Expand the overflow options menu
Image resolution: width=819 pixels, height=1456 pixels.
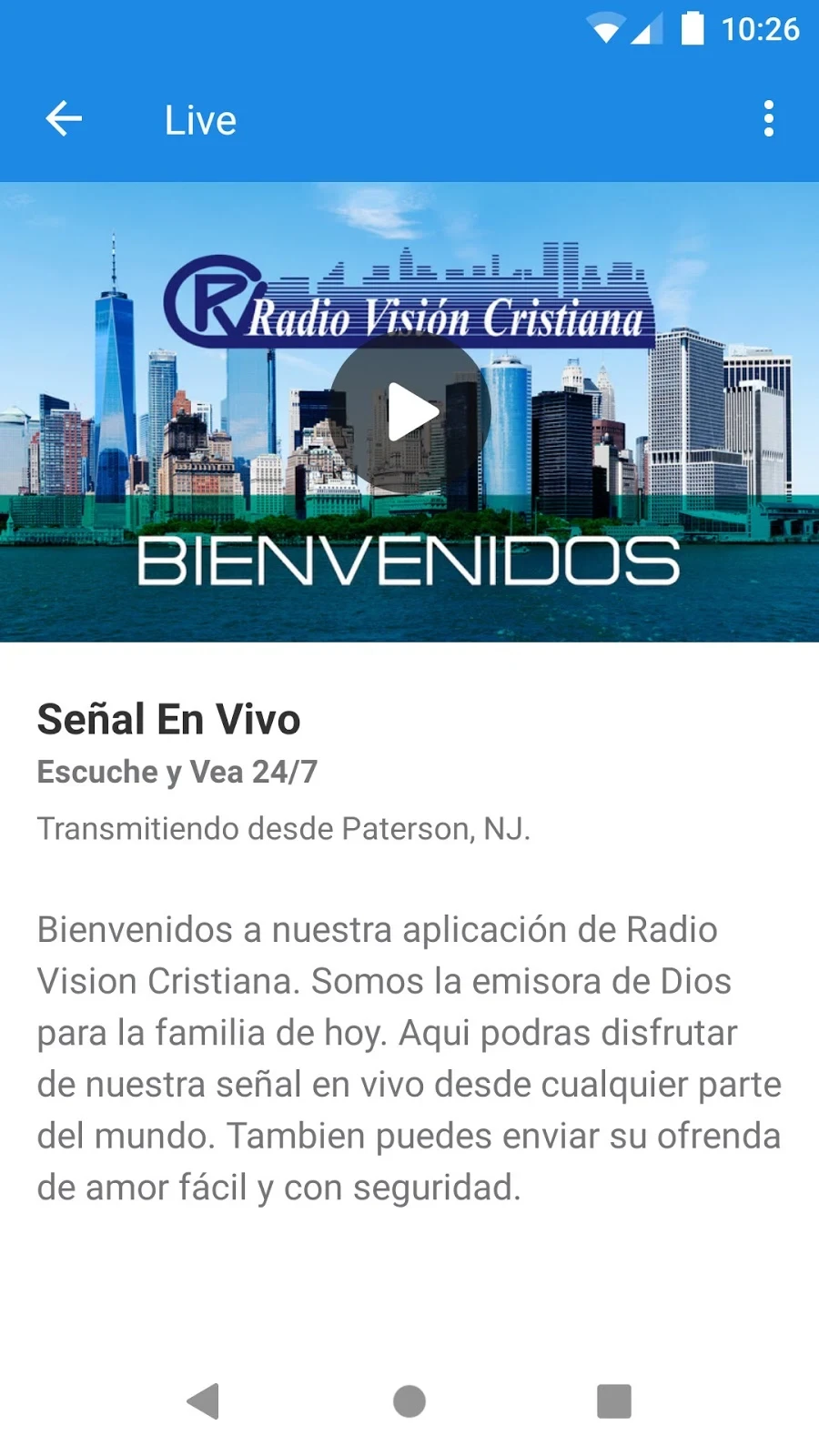click(x=767, y=118)
